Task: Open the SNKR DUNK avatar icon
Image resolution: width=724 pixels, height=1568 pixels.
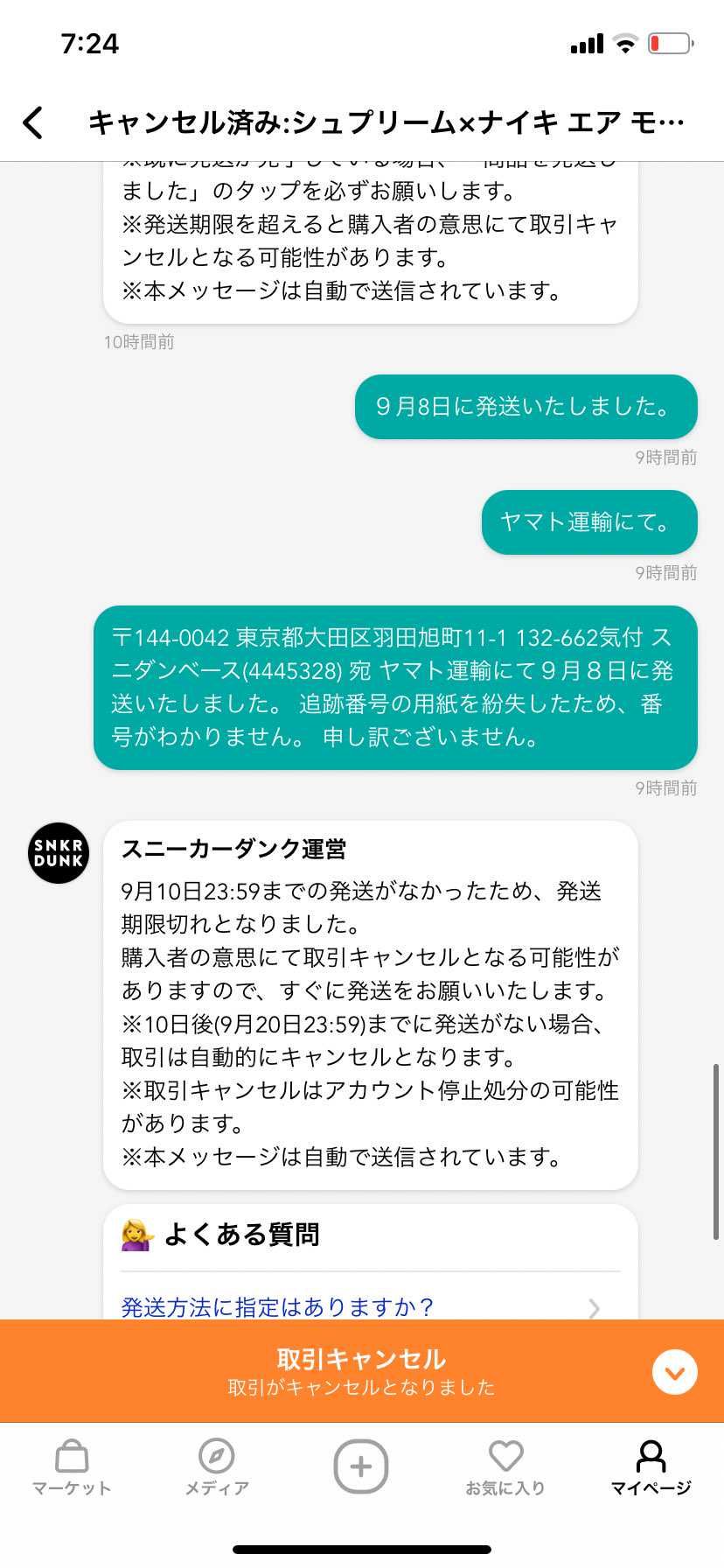Action: click(58, 853)
